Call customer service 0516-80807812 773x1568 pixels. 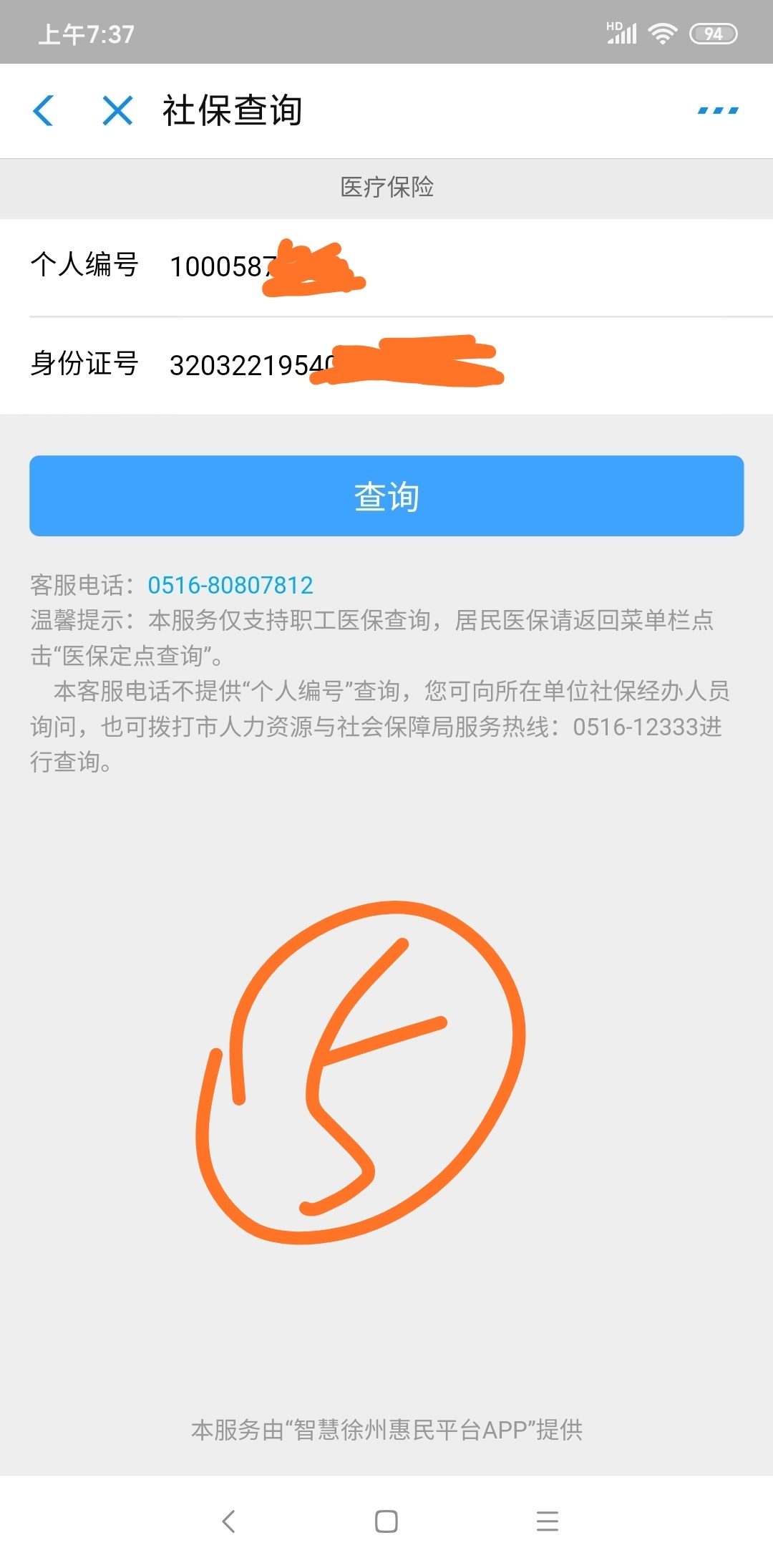pos(230,585)
